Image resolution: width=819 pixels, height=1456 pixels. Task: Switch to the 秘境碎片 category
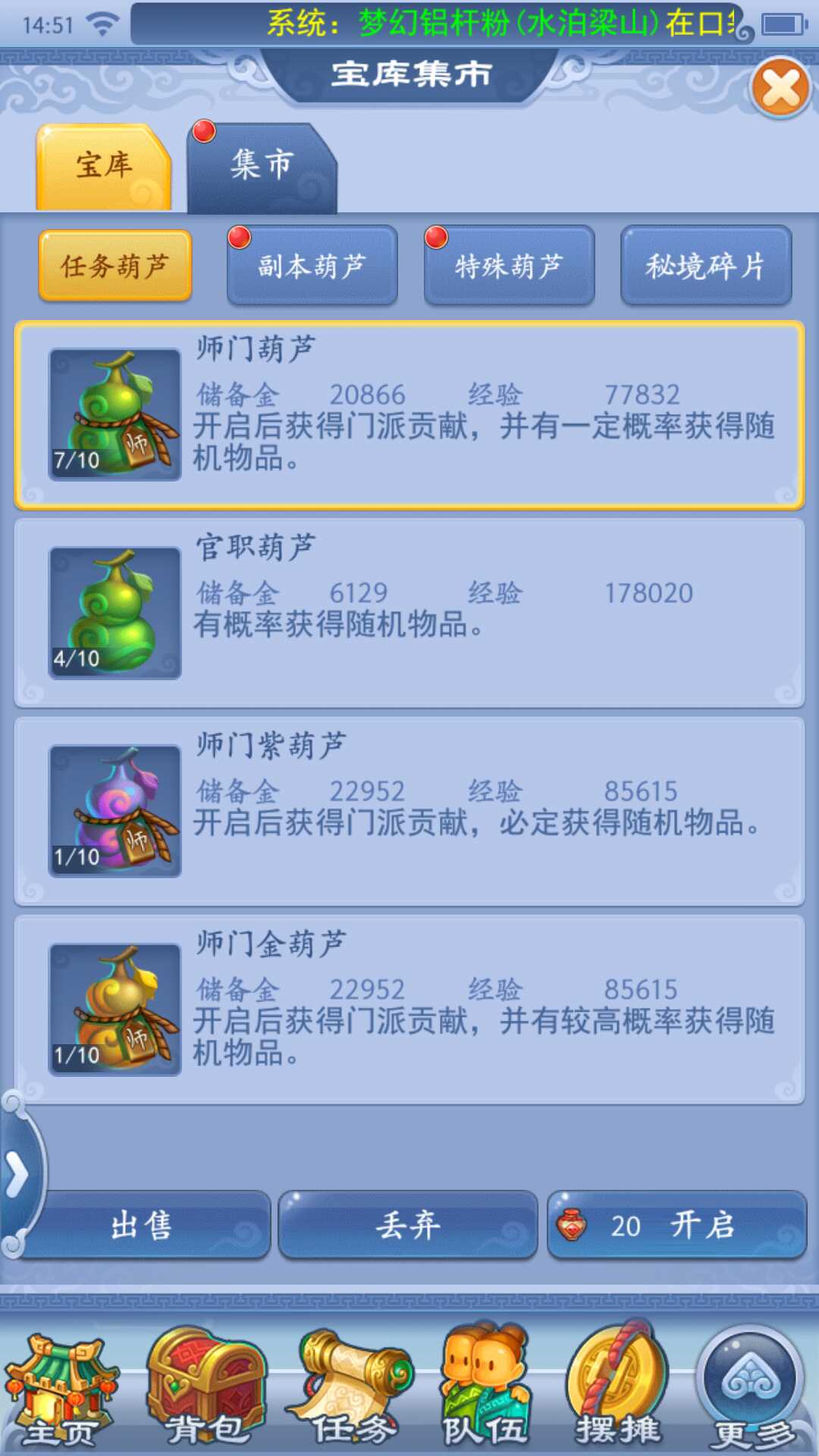(706, 265)
